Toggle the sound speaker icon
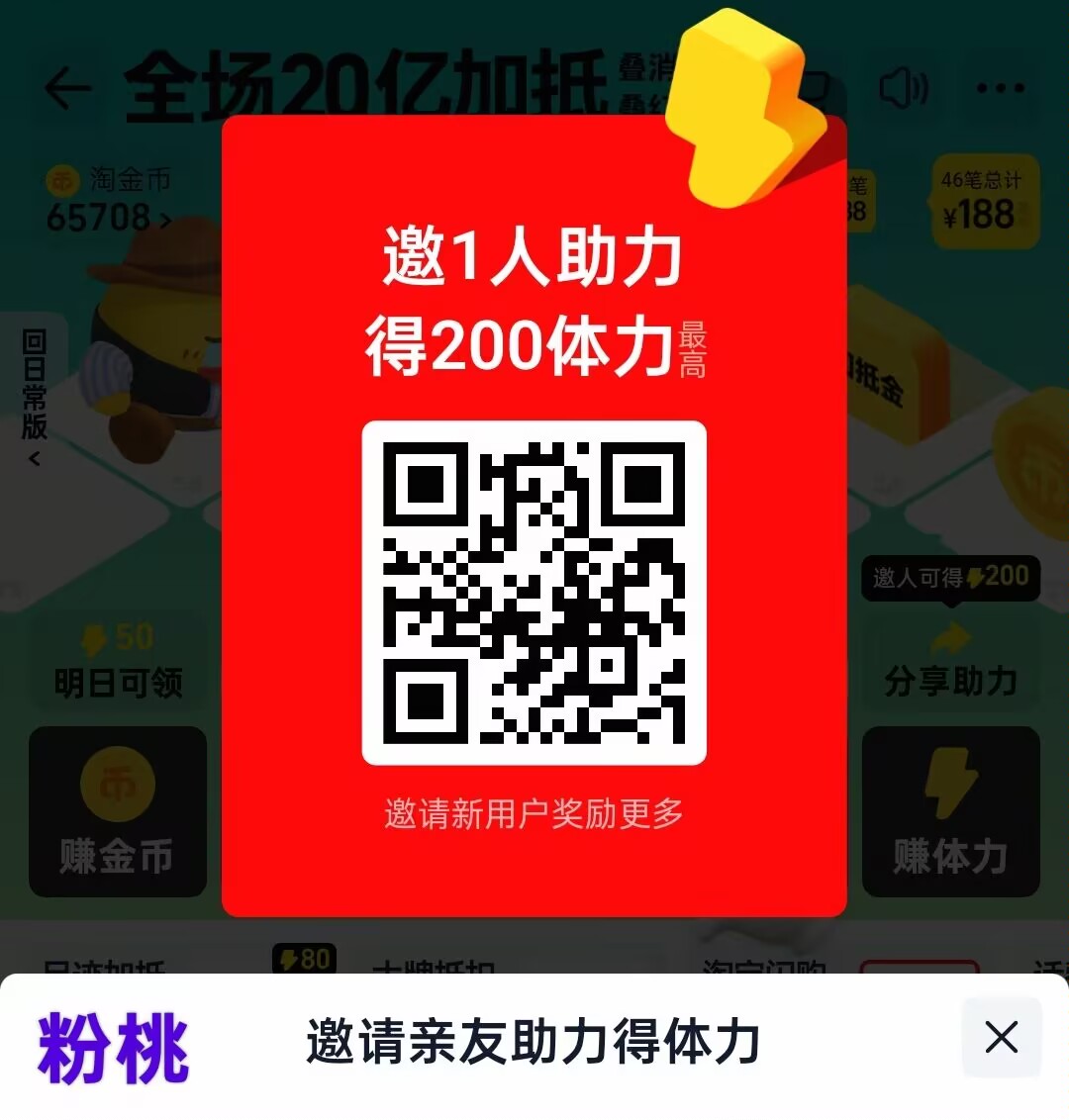This screenshot has height=1120, width=1069. [x=904, y=89]
